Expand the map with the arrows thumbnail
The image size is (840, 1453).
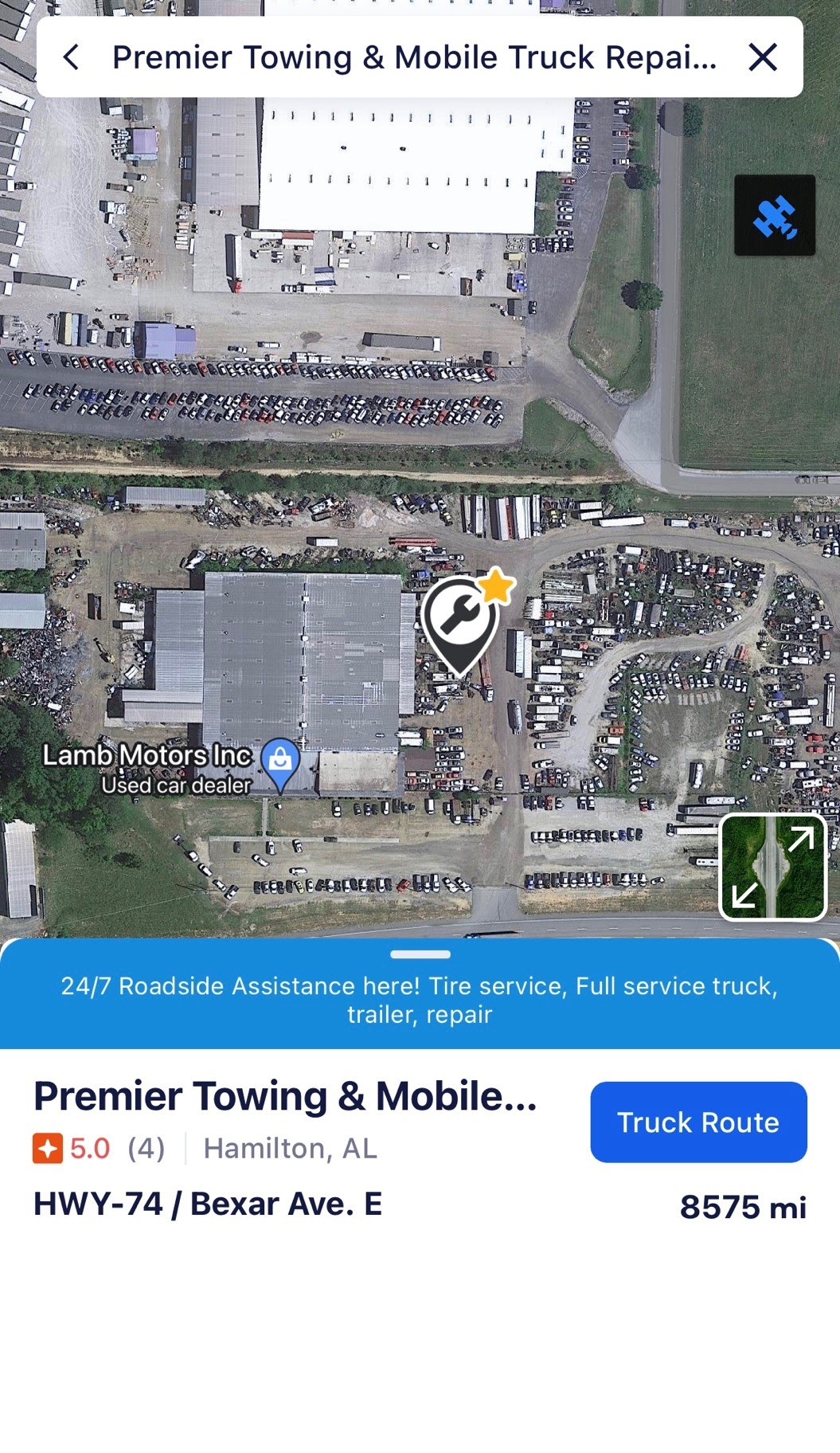coord(772,867)
